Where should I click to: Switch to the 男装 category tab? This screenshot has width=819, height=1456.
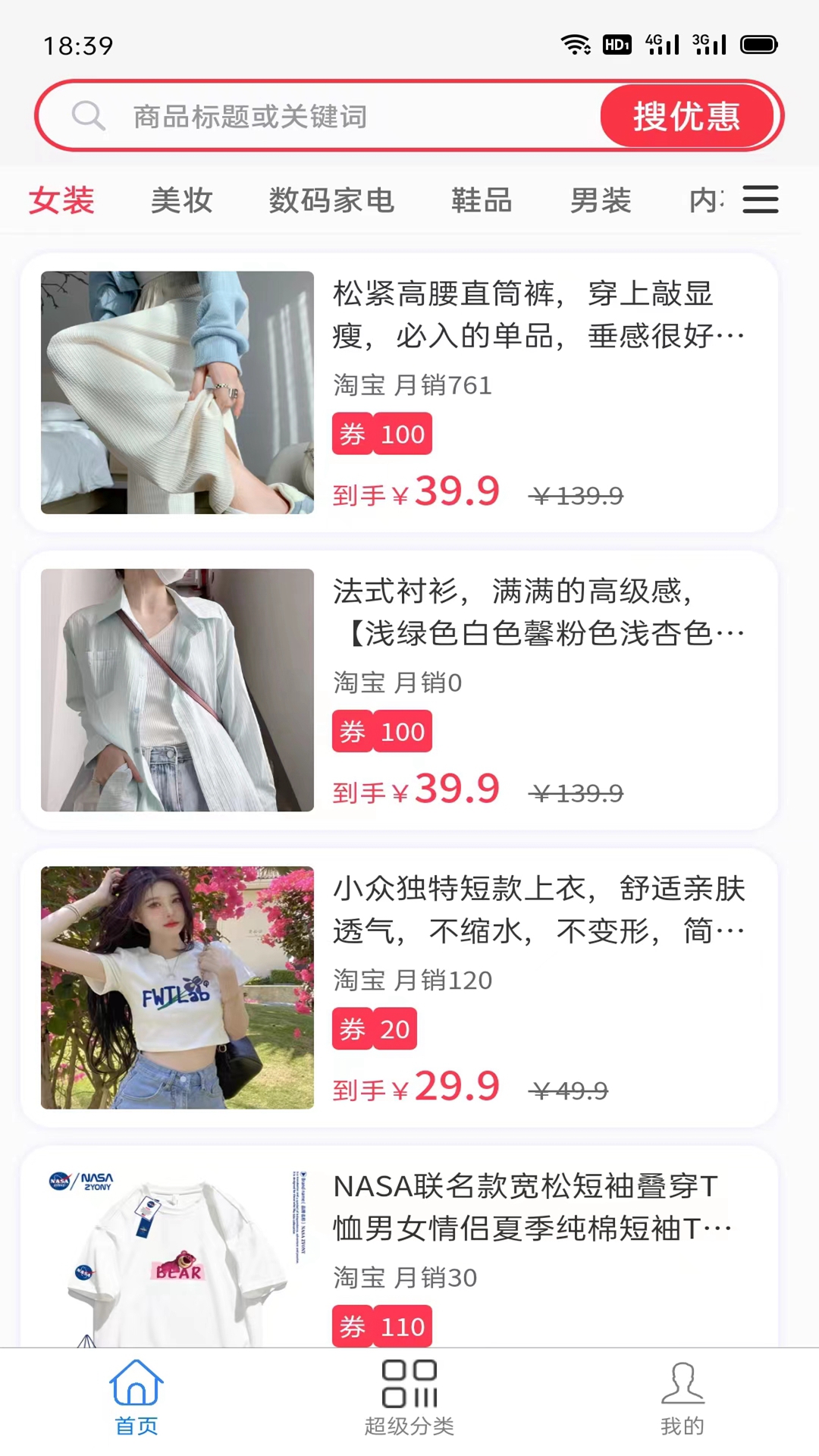tap(601, 199)
